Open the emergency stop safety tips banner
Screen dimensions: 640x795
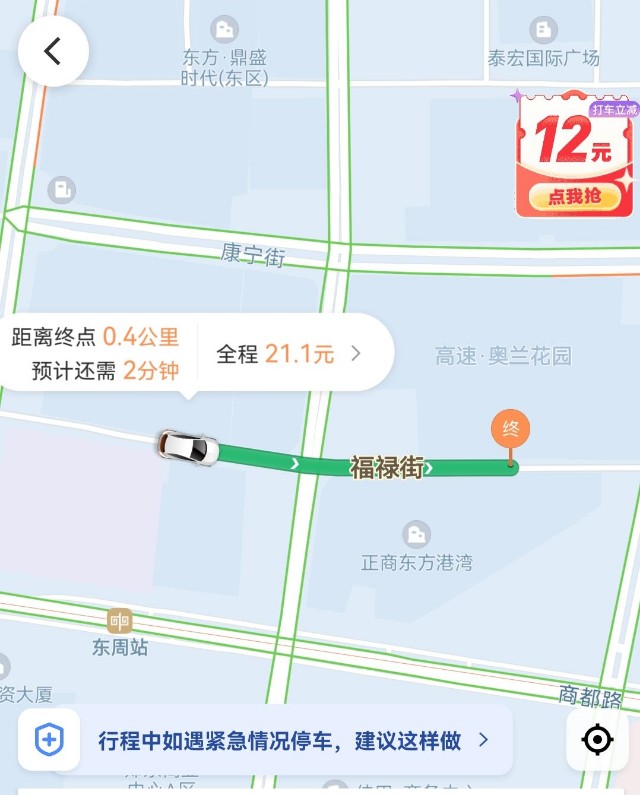266,740
